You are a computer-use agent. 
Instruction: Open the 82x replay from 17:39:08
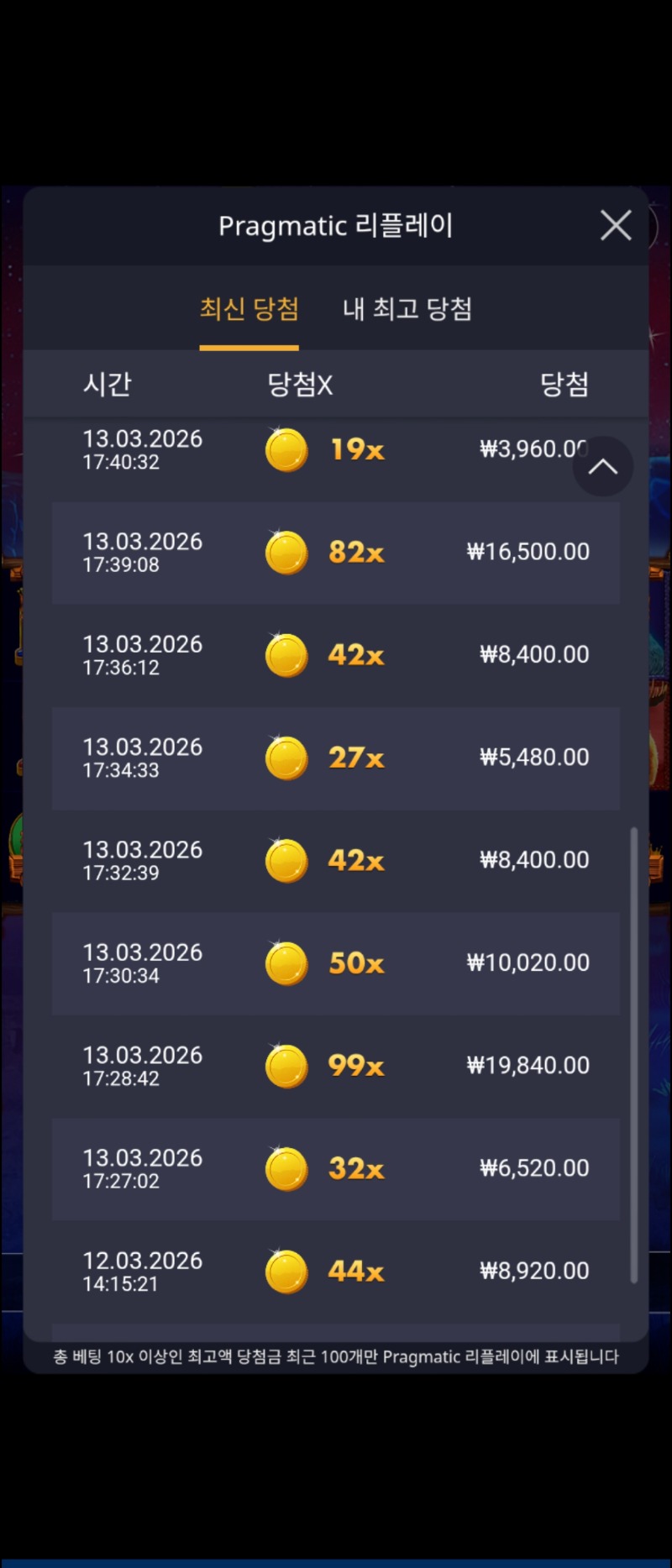point(336,553)
